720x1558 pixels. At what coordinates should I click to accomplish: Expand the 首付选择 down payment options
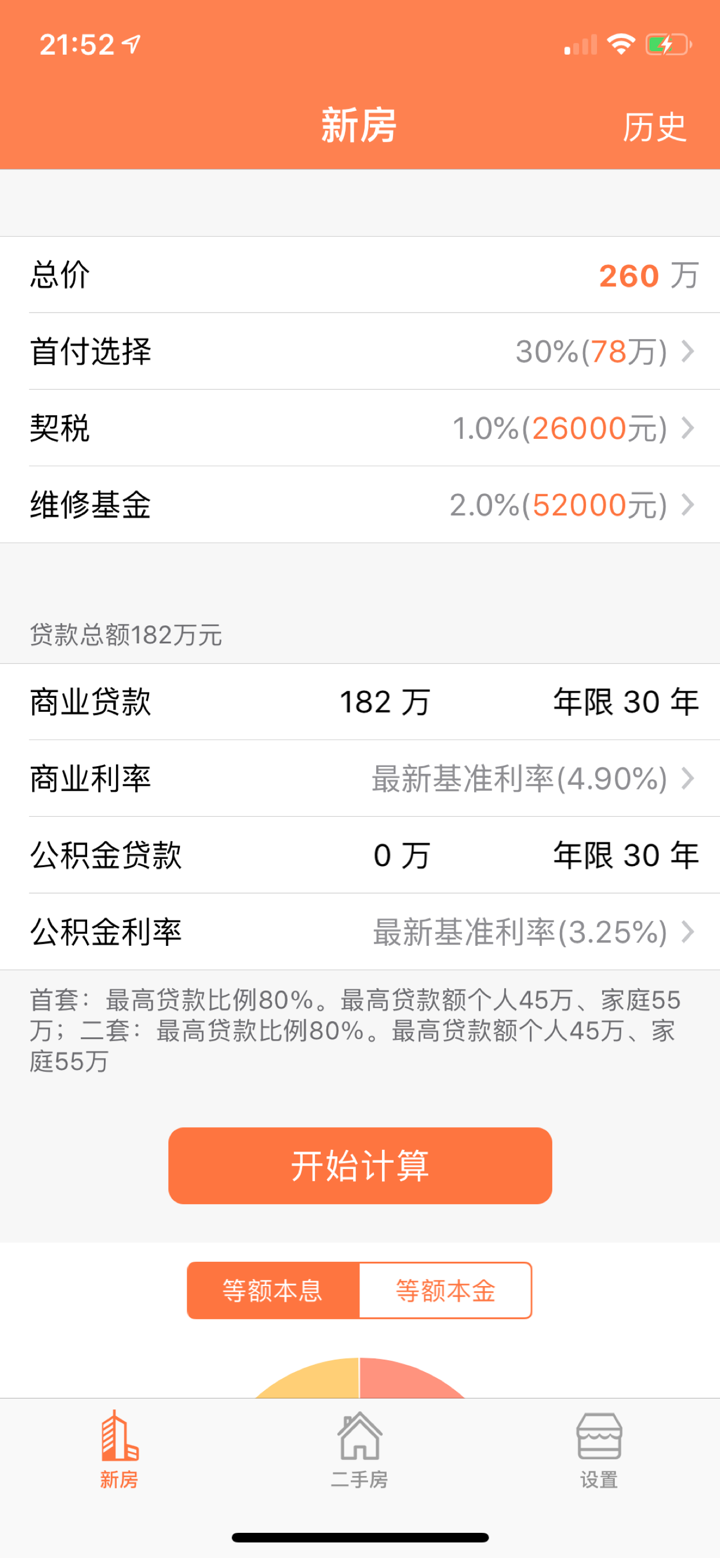pos(360,352)
